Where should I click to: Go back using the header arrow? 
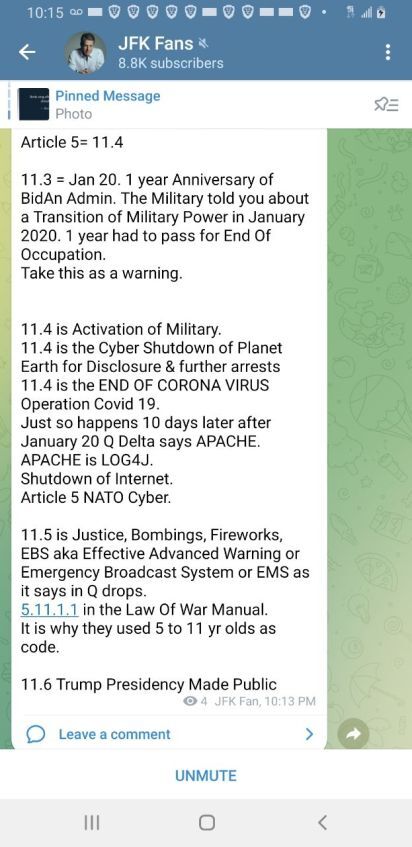pyautogui.click(x=27, y=52)
